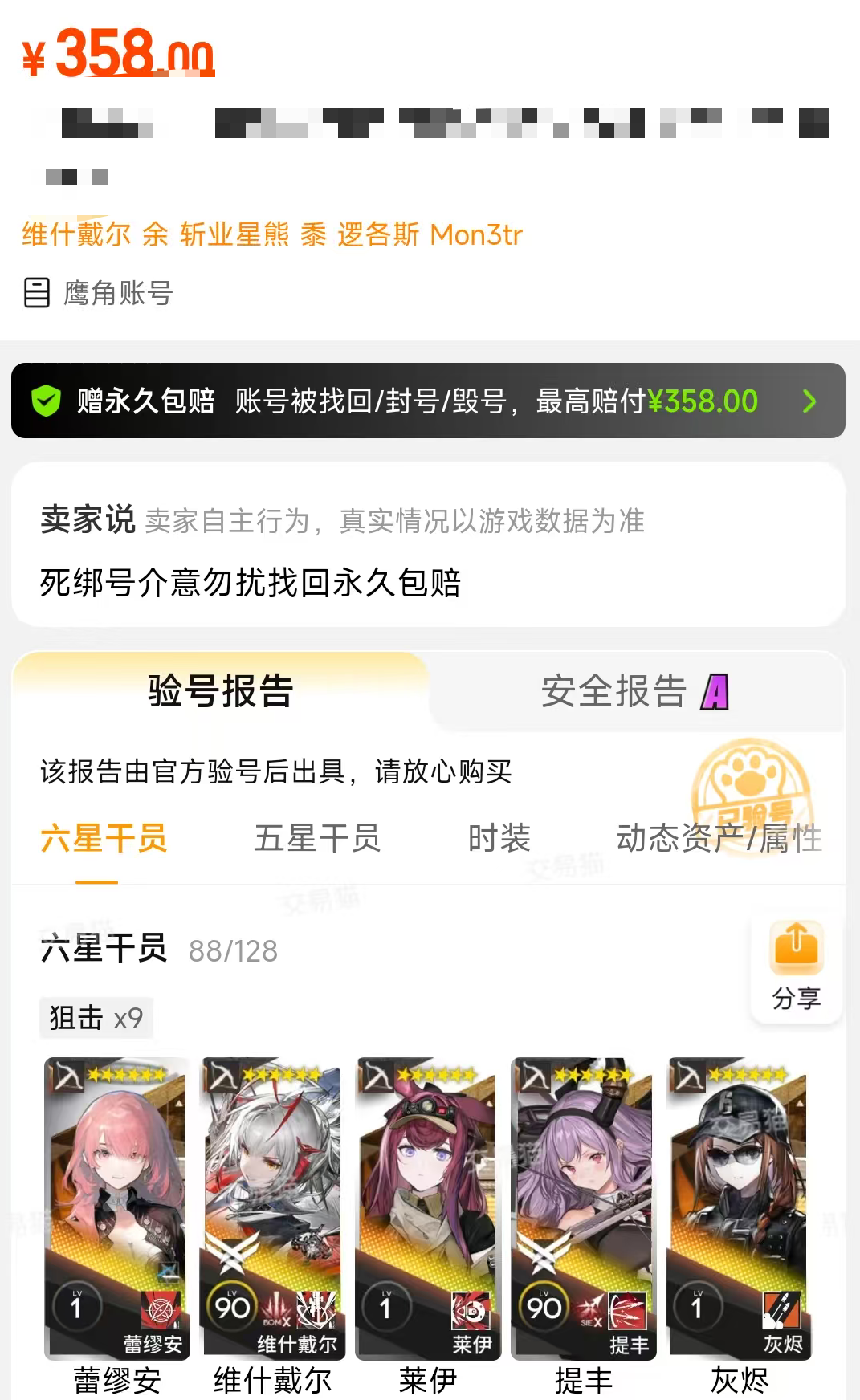Show the 五星干员 list
Screen dimensions: 860x1400
tap(317, 839)
